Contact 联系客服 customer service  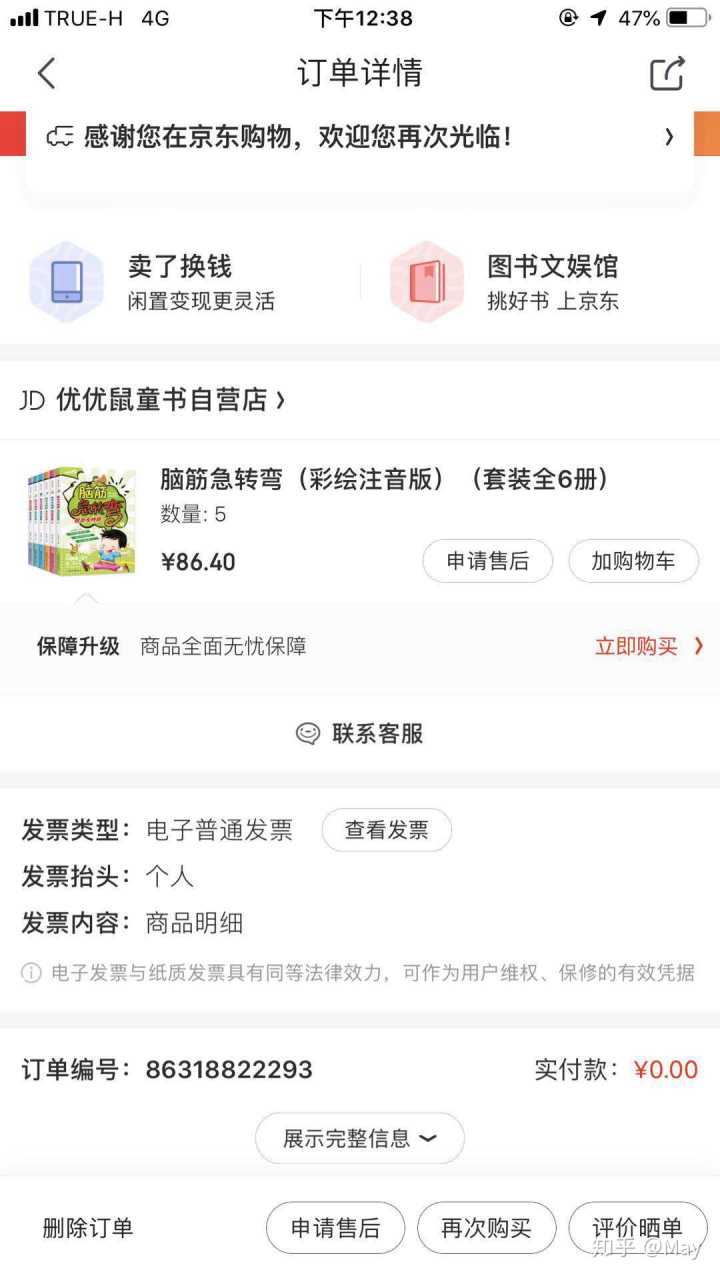coord(360,733)
